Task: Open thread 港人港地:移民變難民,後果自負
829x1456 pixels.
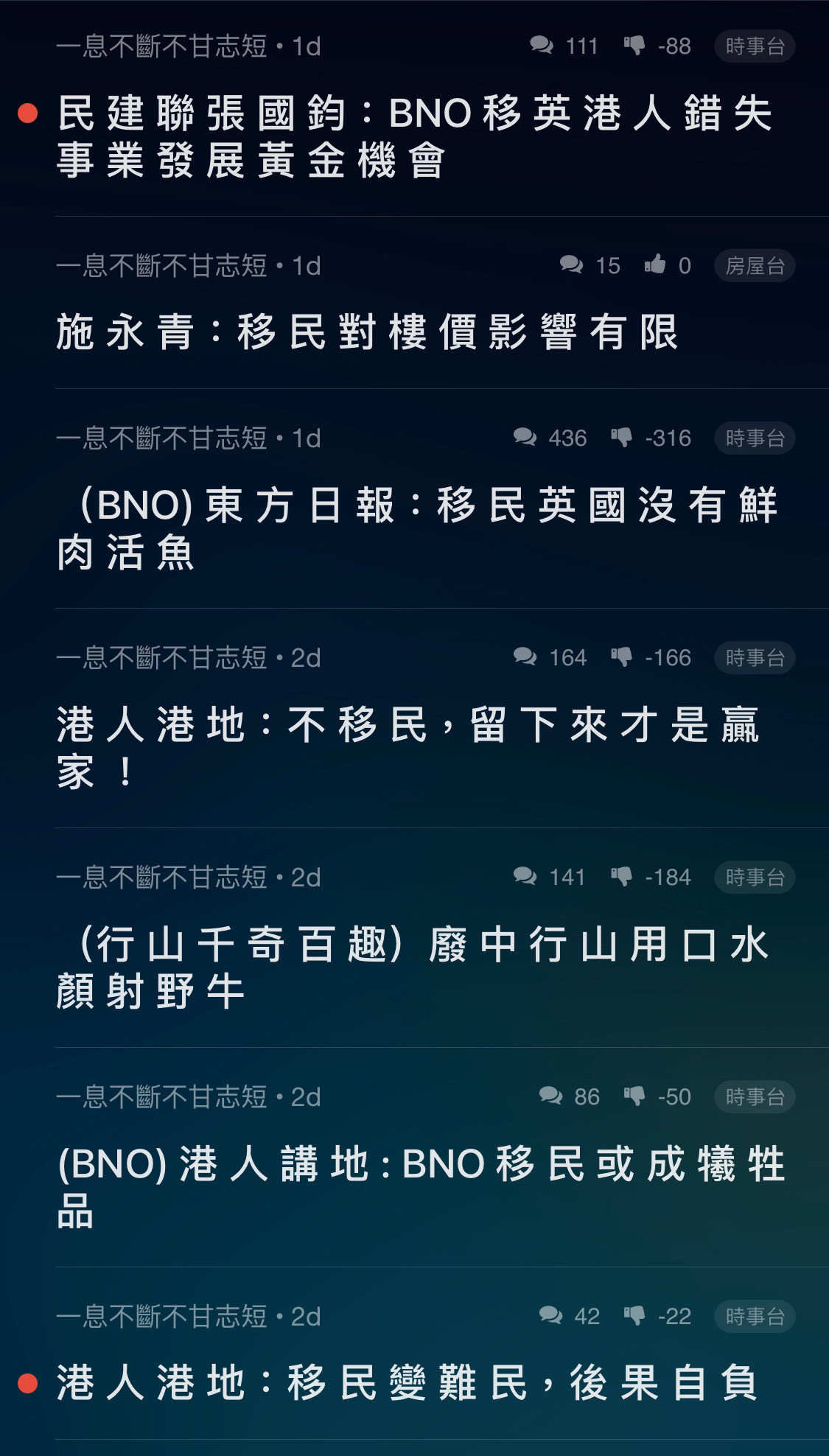Action: point(407,1382)
